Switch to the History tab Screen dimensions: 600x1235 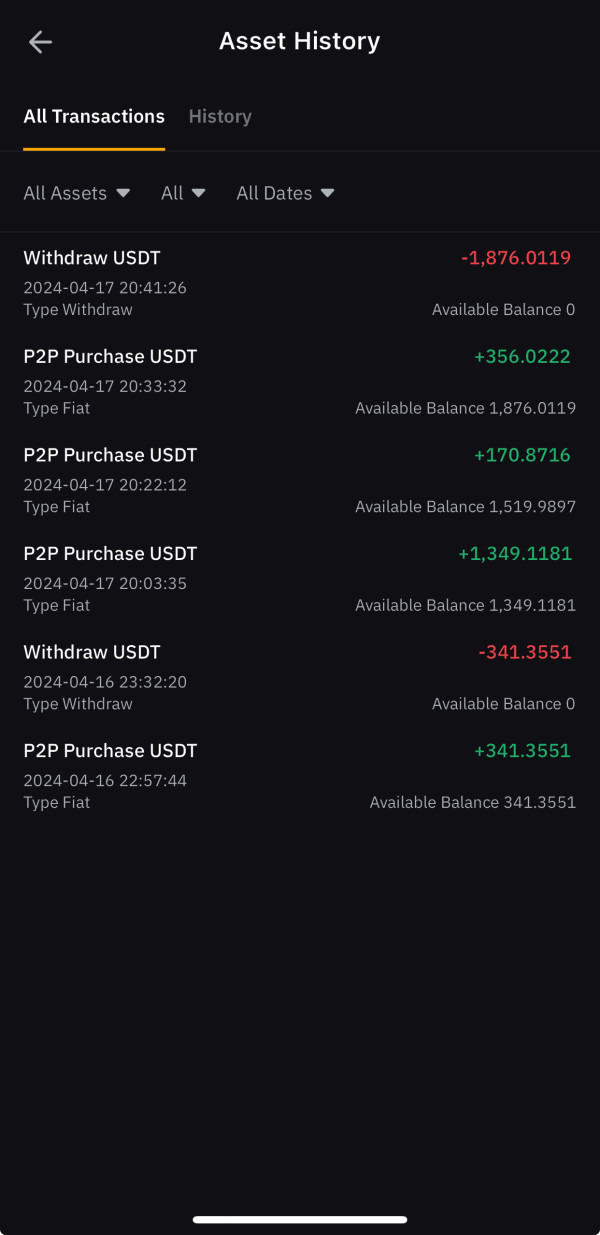click(220, 116)
